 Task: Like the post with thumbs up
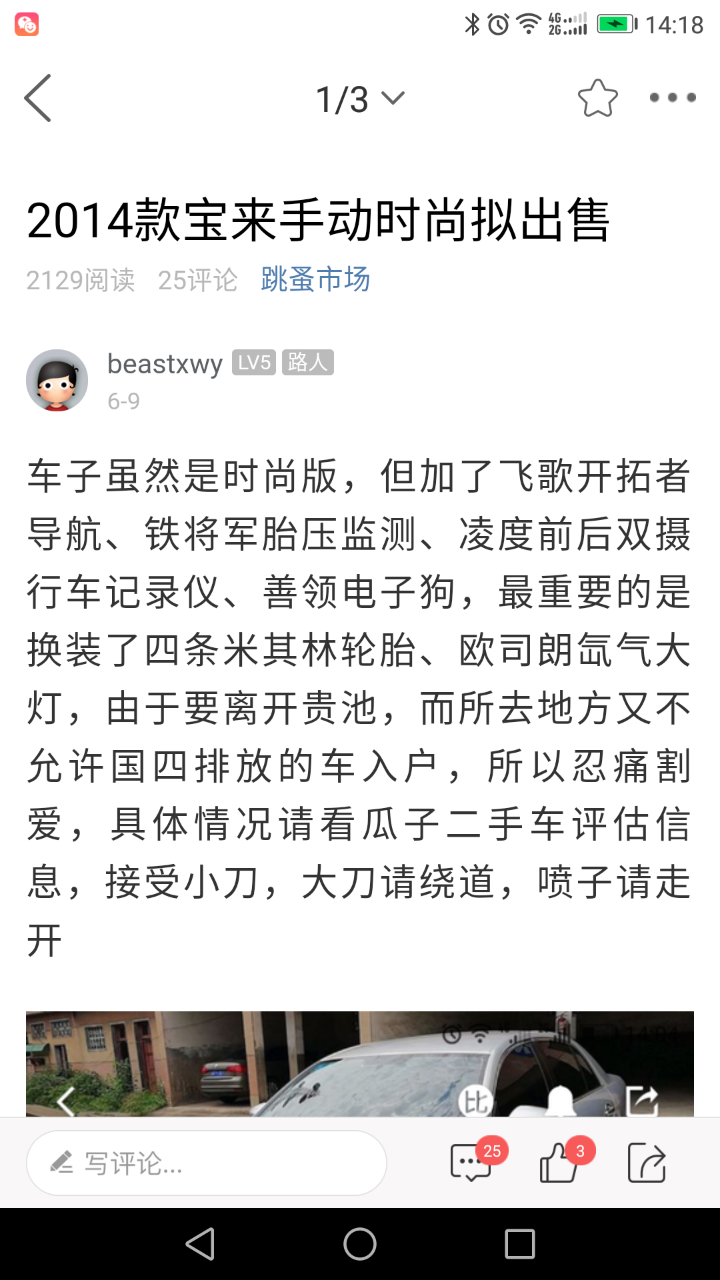[561, 1162]
